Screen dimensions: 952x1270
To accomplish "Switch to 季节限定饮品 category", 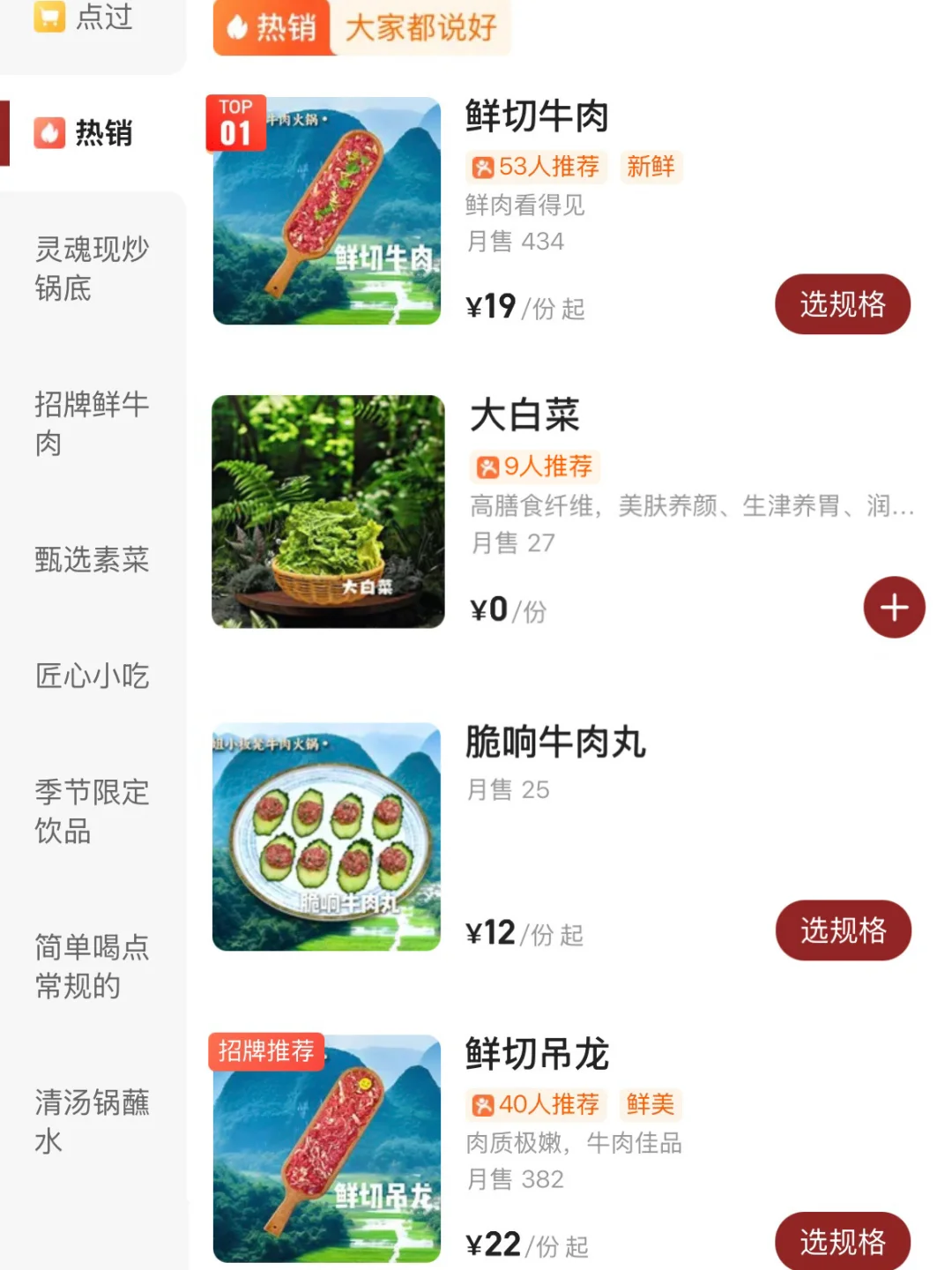I will click(92, 811).
